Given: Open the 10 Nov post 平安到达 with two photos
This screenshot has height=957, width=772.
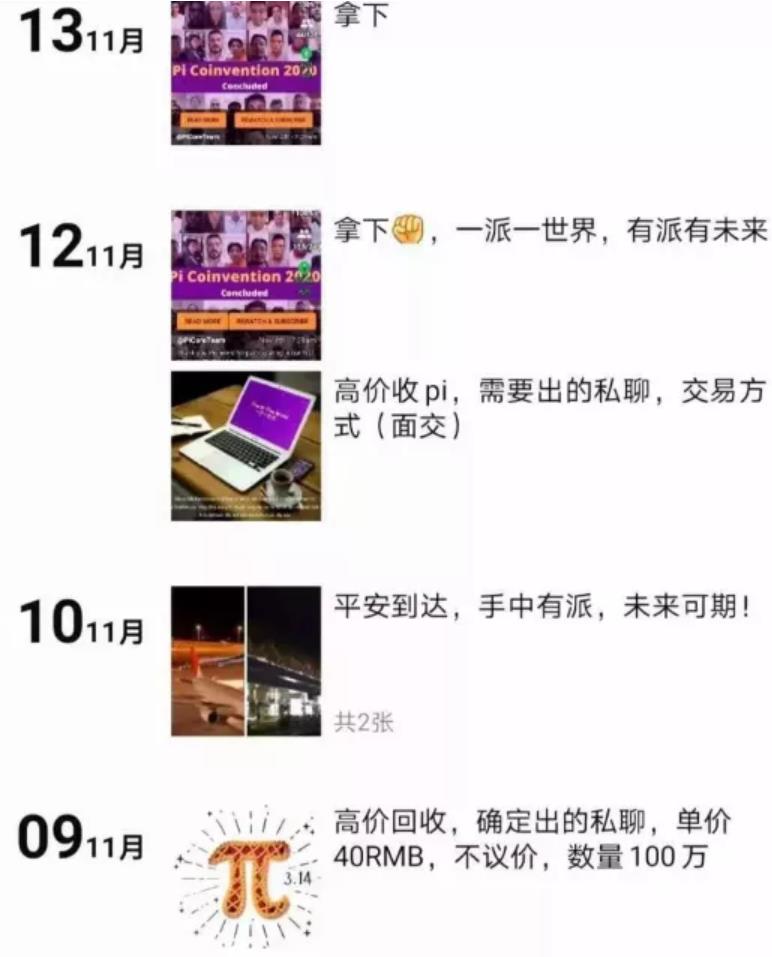Looking at the screenshot, I should [246, 661].
